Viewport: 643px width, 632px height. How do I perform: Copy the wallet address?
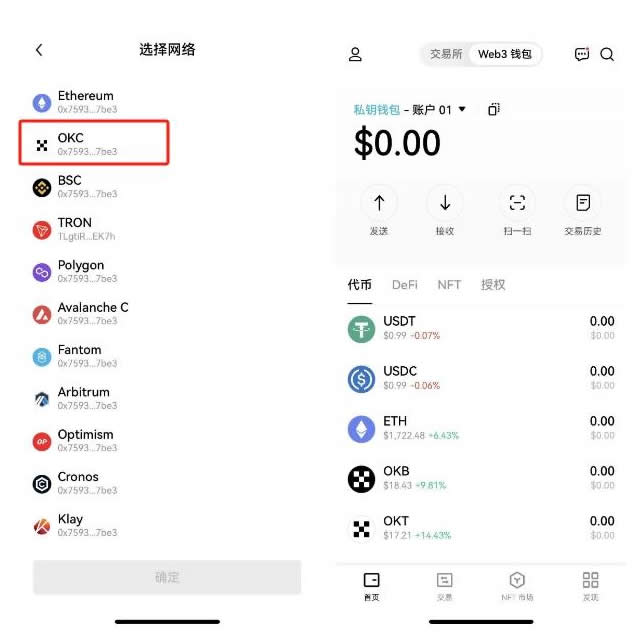pyautogui.click(x=493, y=109)
